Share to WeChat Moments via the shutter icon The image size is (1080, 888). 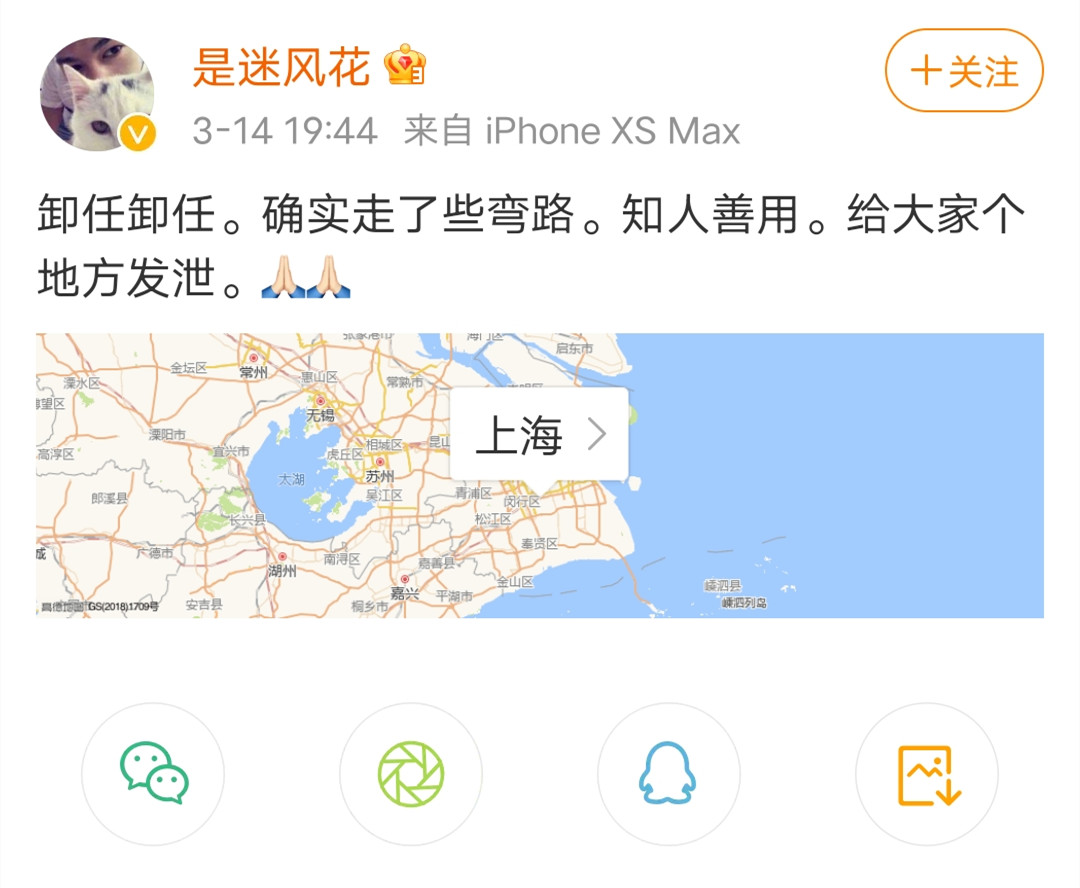411,774
